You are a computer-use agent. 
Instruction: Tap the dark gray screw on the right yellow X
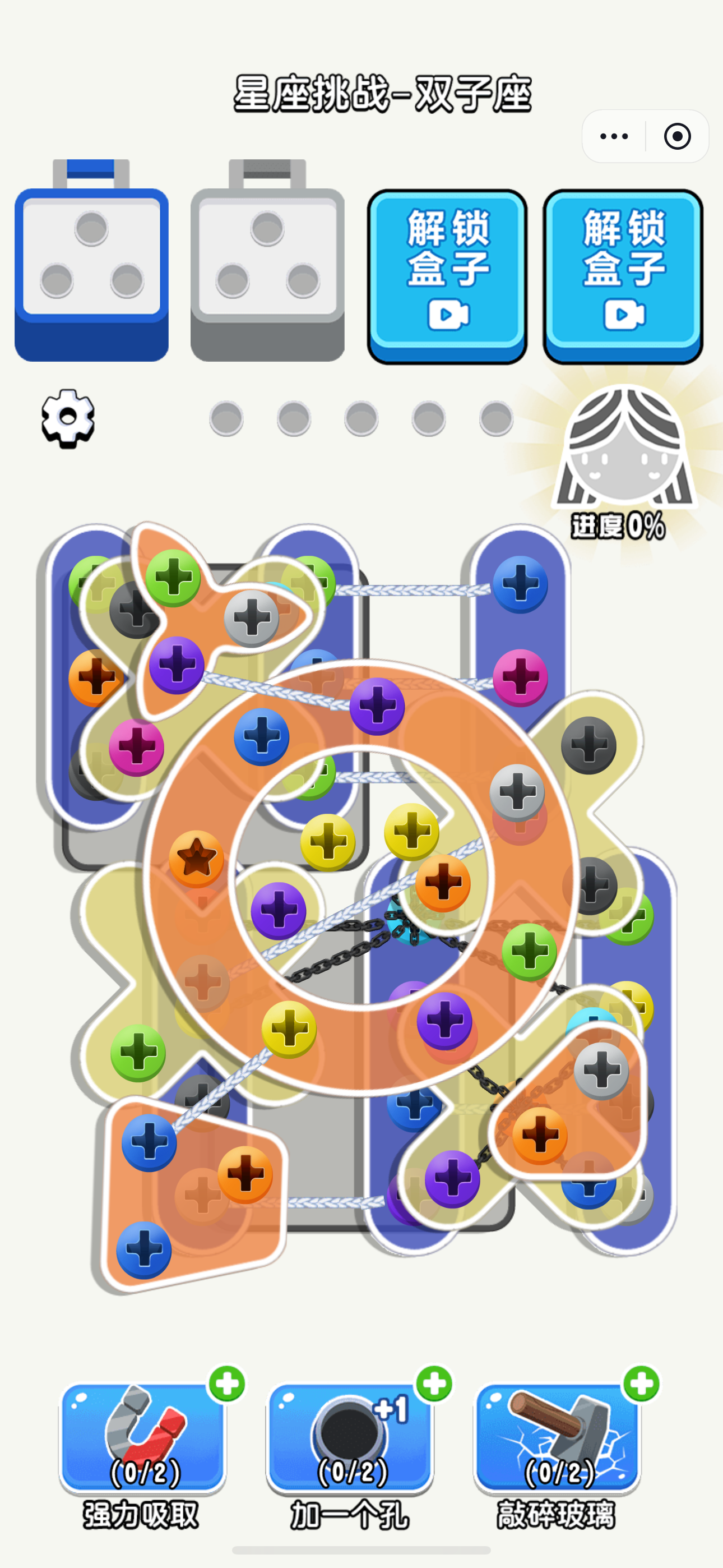pyautogui.click(x=588, y=745)
